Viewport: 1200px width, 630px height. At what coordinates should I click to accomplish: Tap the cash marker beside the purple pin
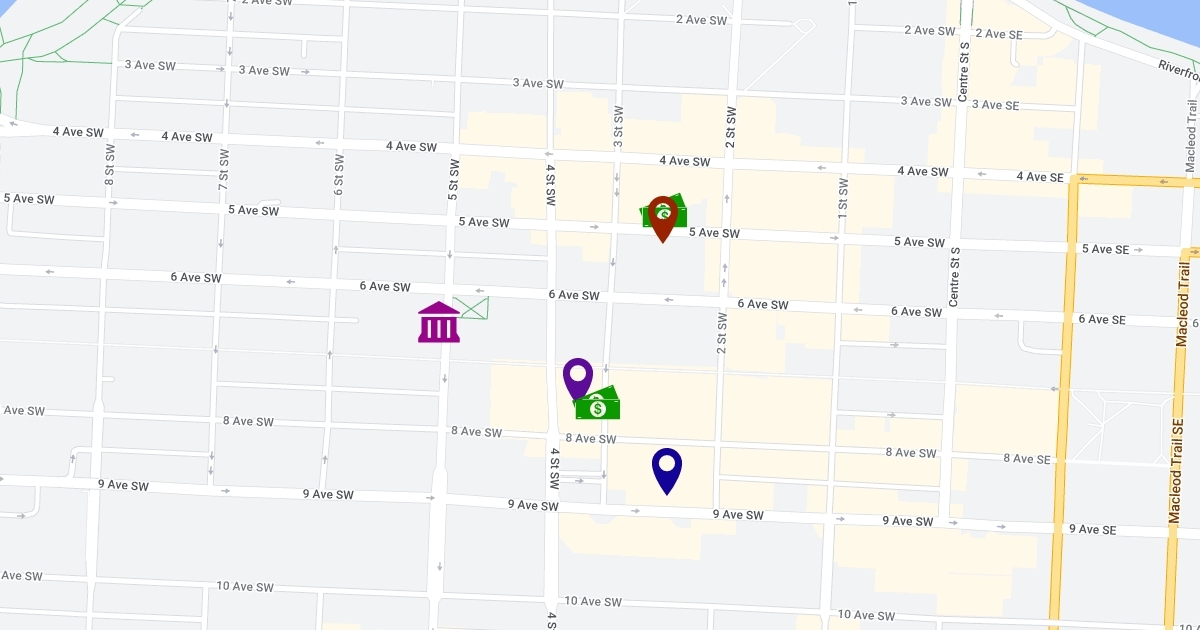point(599,403)
